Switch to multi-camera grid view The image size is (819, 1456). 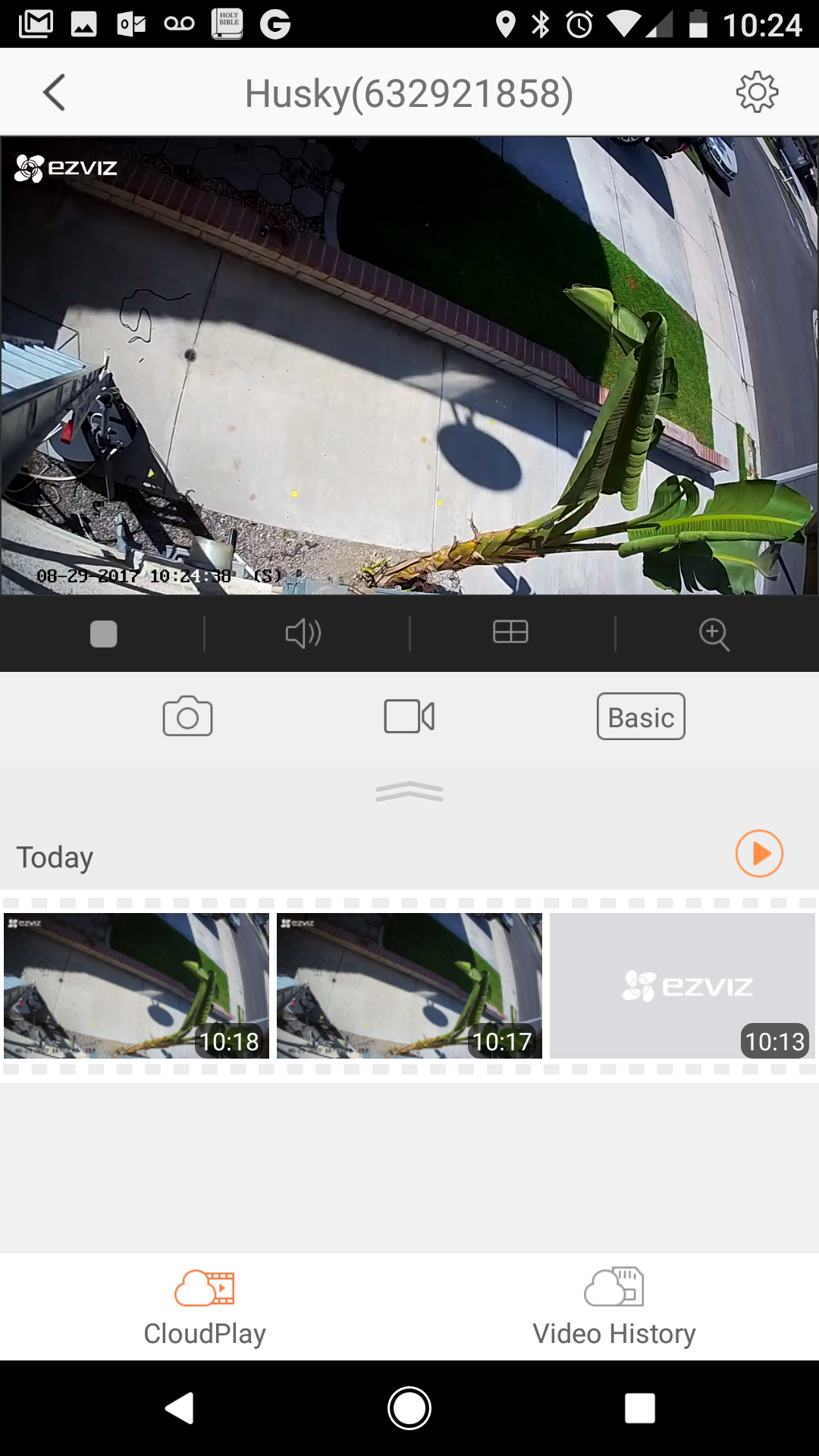510,632
